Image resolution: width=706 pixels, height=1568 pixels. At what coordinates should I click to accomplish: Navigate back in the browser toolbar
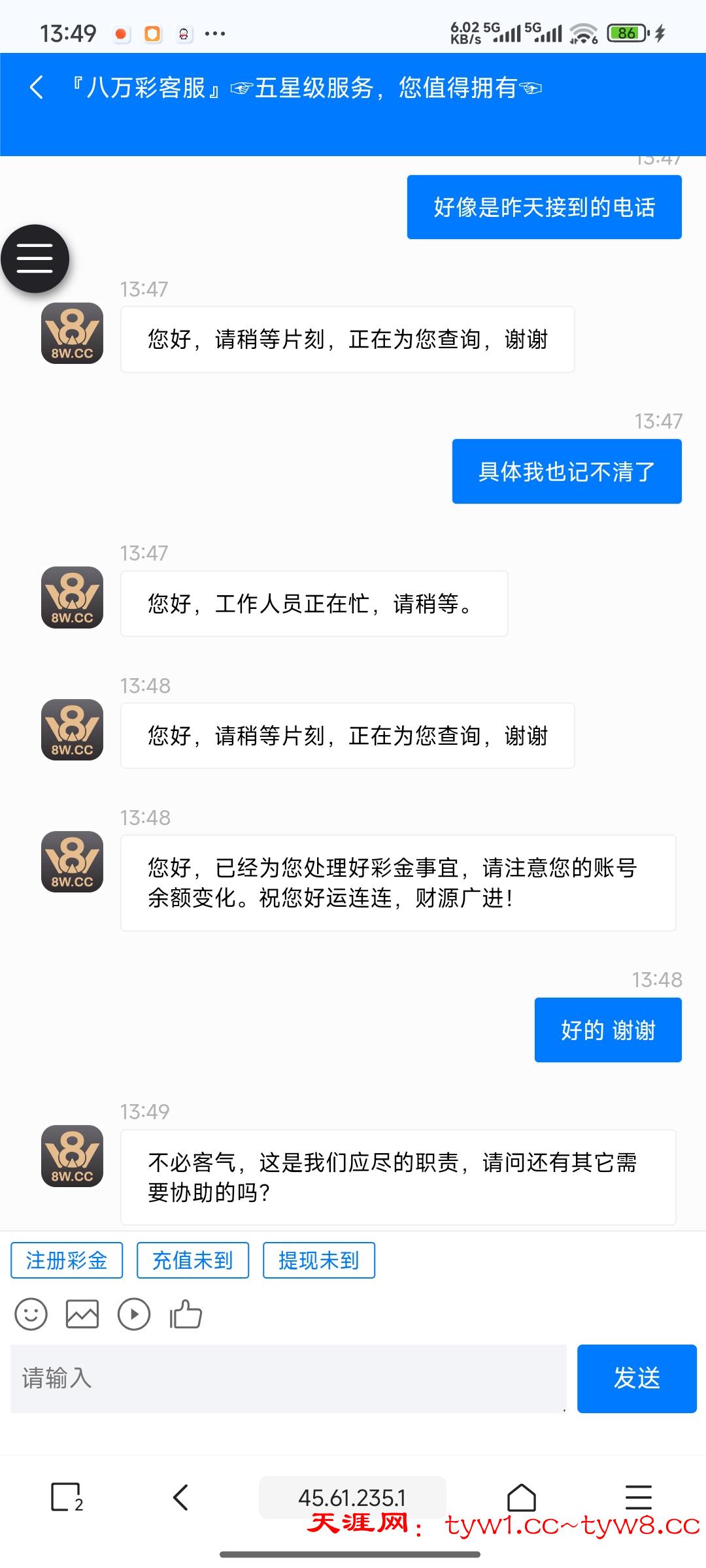point(181,1497)
